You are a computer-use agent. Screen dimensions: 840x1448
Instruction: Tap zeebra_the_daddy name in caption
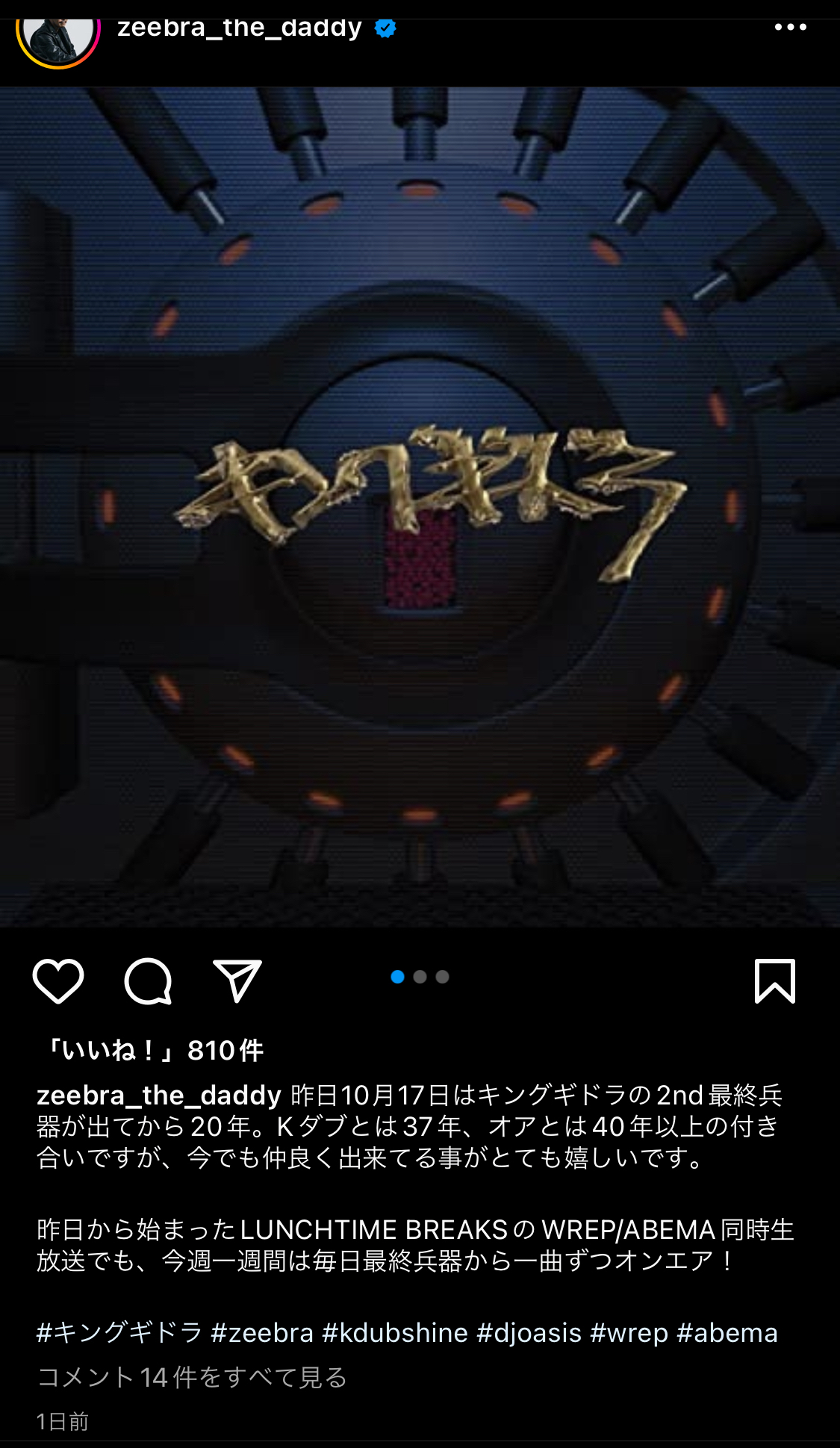pos(159,1095)
